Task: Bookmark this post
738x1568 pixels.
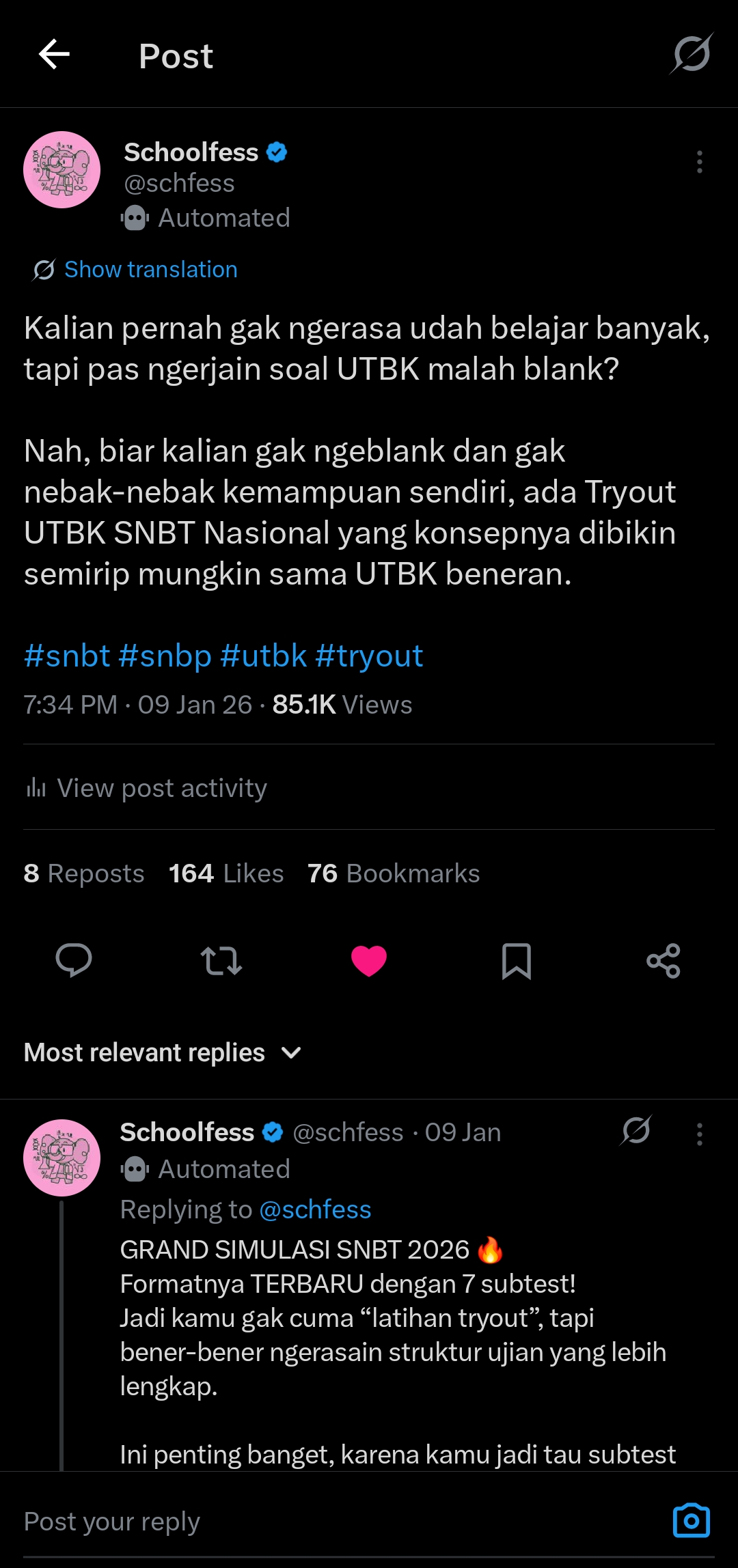Action: pos(517,961)
